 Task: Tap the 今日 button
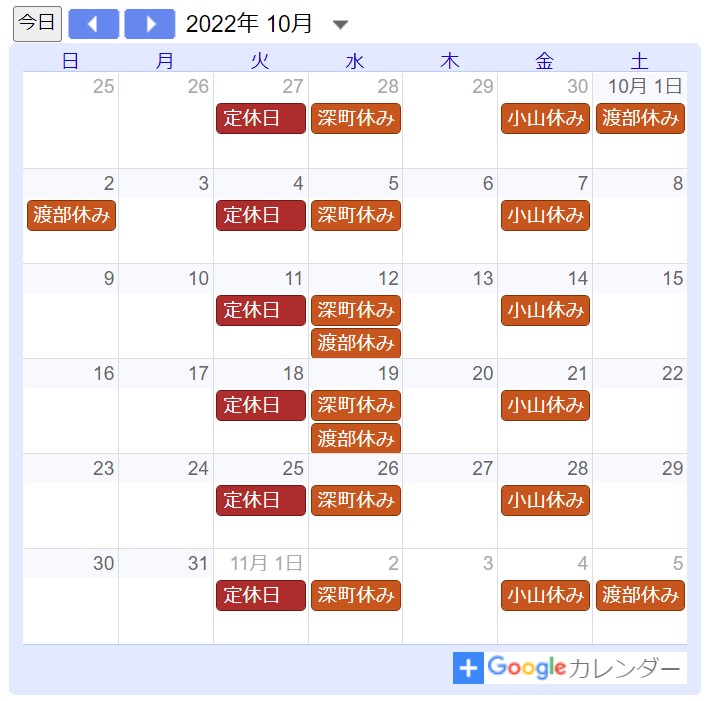point(38,23)
